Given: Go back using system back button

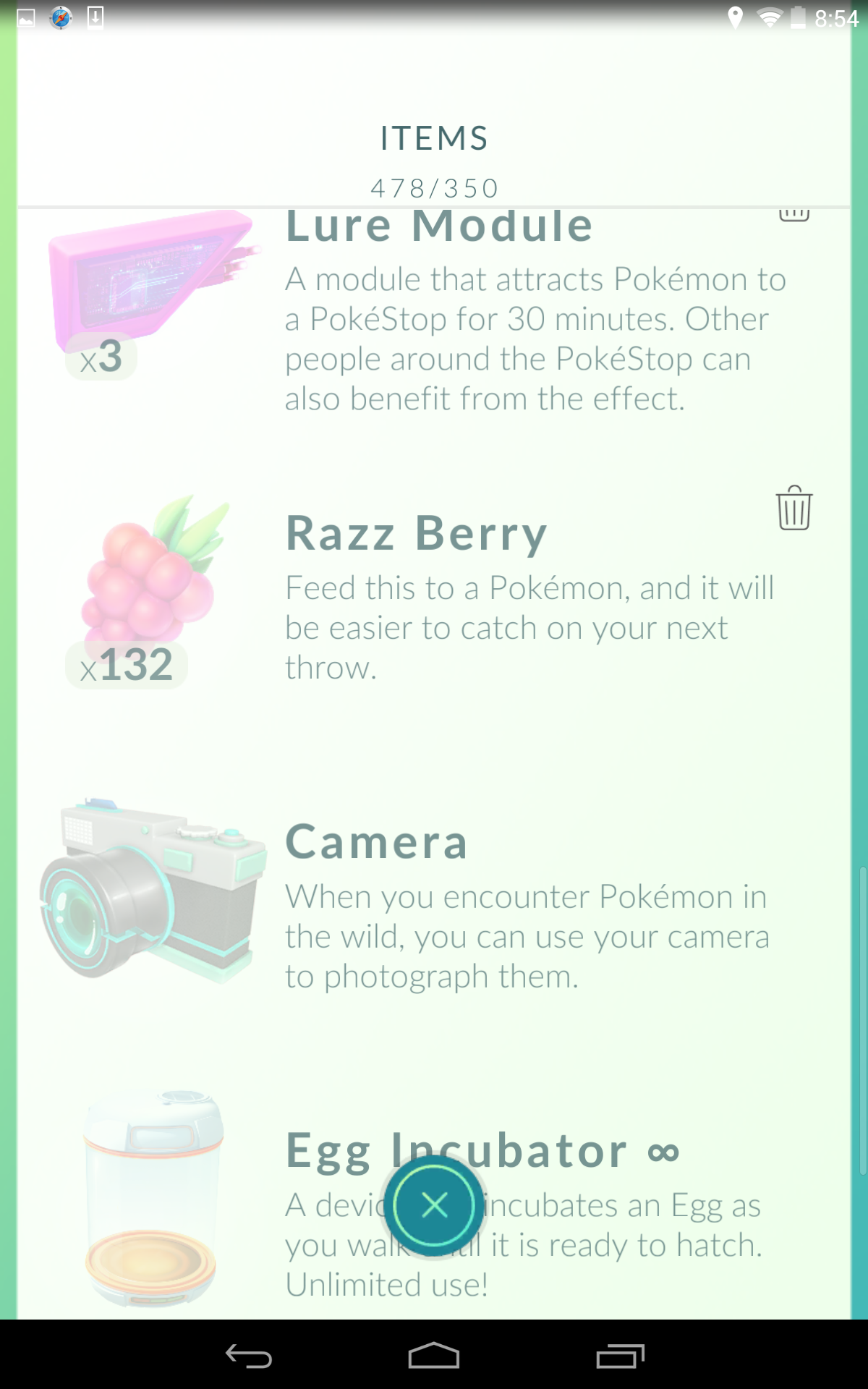Looking at the screenshot, I should (x=249, y=1356).
